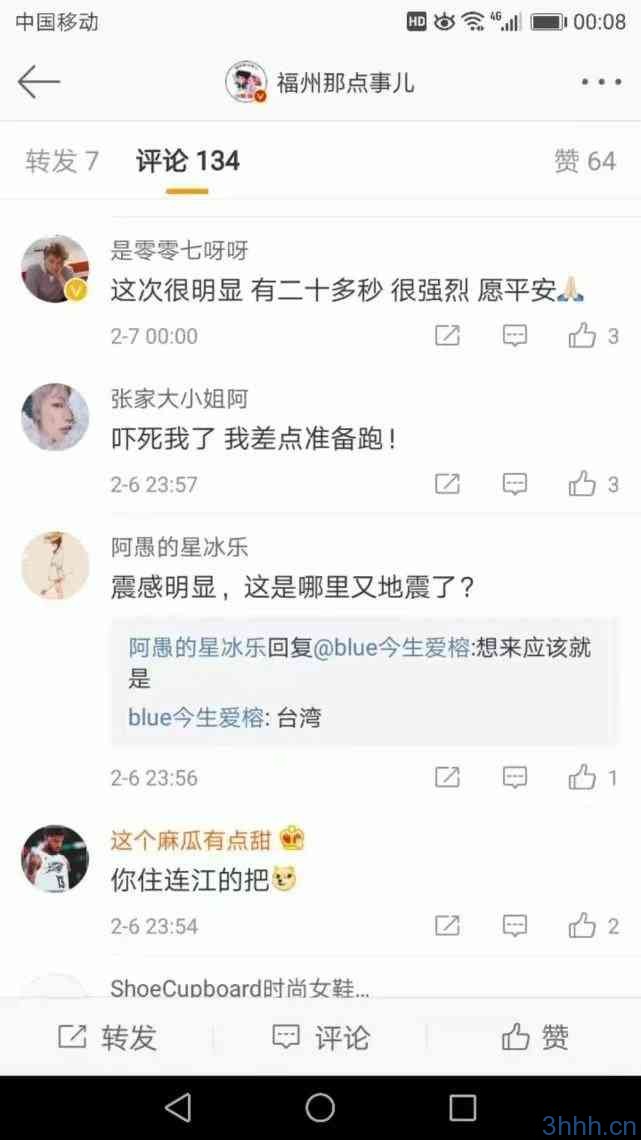Screen dimensions: 641x1140
Task: Repost 张家大小姐阿's comment
Action: [447, 484]
